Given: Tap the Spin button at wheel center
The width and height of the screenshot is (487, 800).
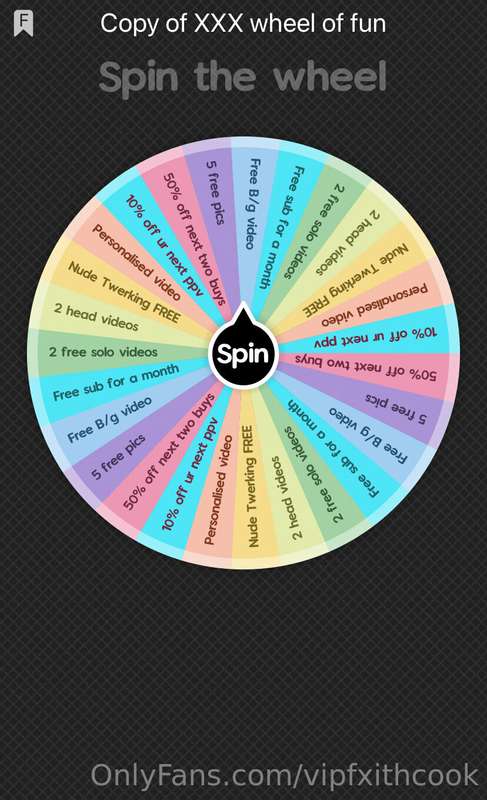Looking at the screenshot, I should pos(243,353).
